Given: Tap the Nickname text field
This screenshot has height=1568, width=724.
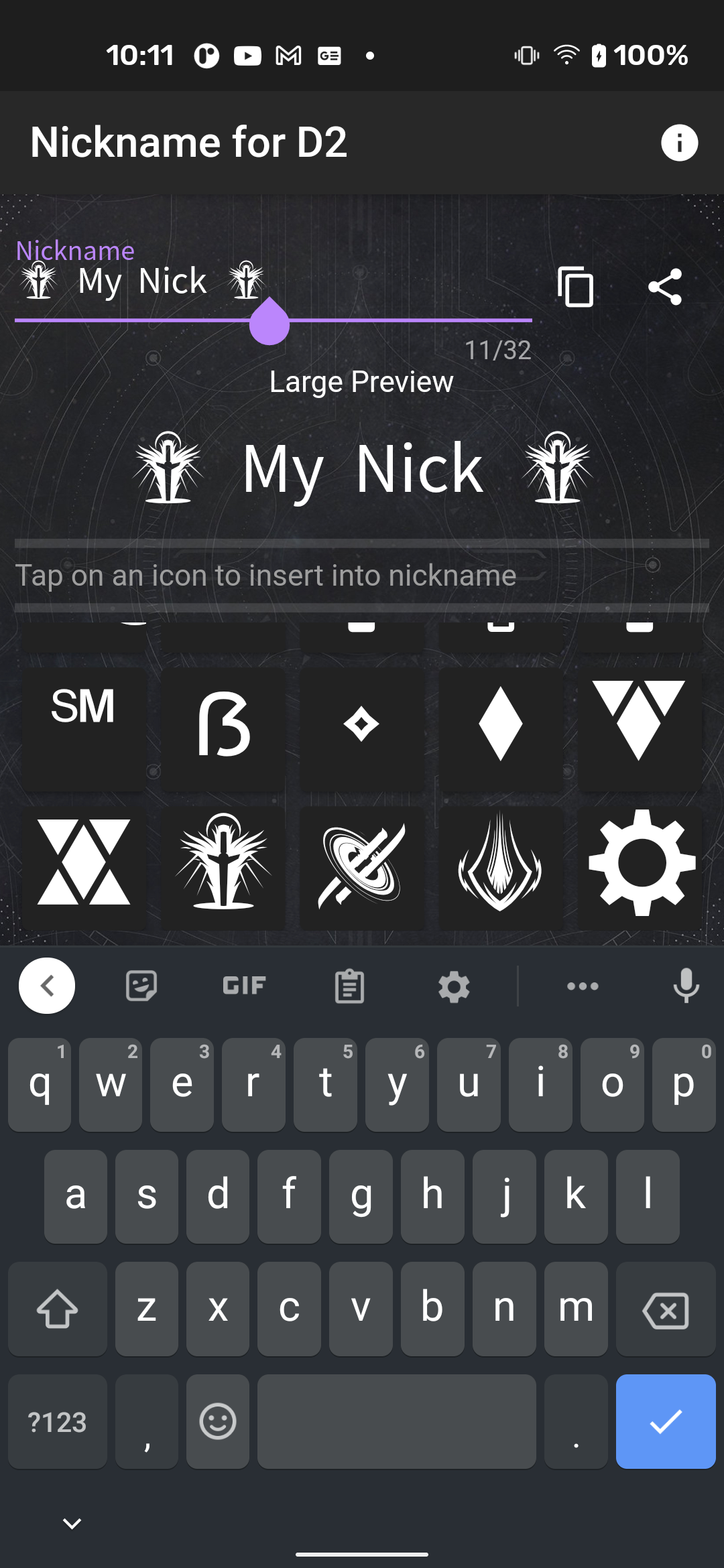Looking at the screenshot, I should [x=273, y=281].
